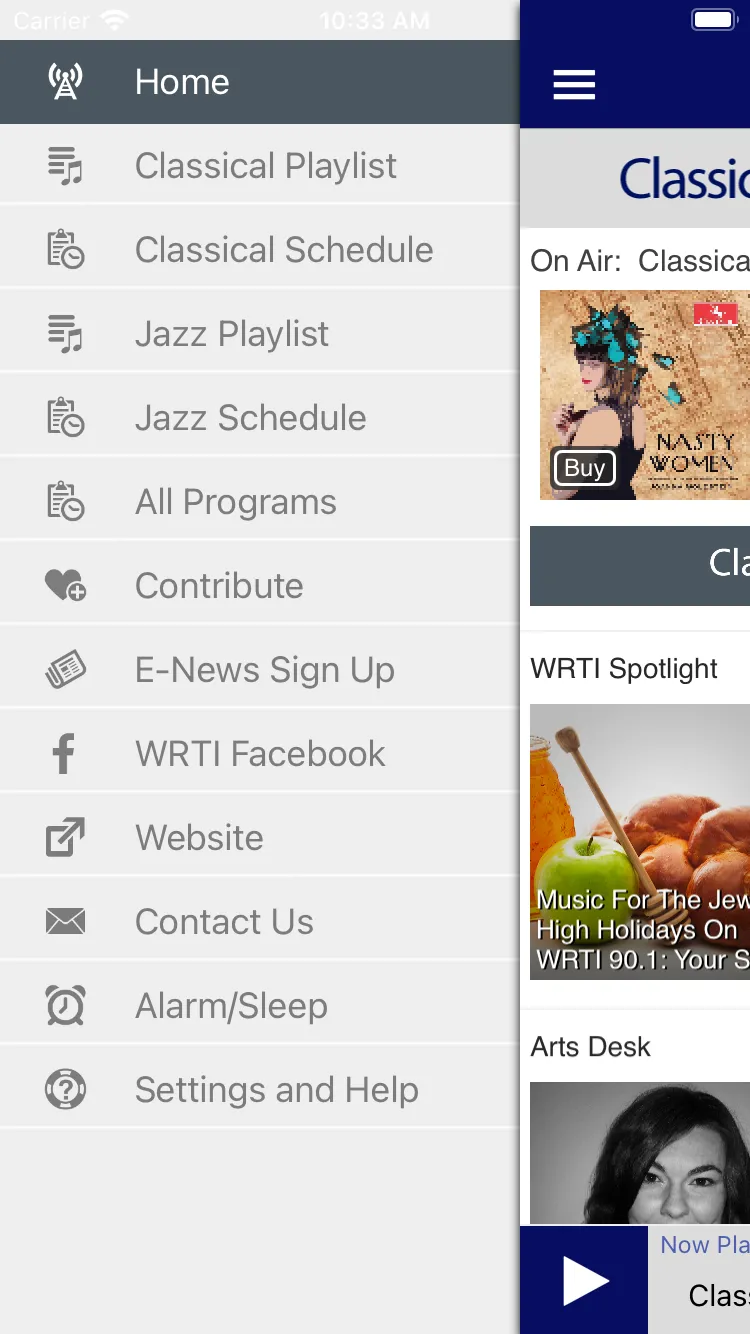The width and height of the screenshot is (750, 1334).
Task: Tap the Buy button on the album art
Action: tap(584, 467)
